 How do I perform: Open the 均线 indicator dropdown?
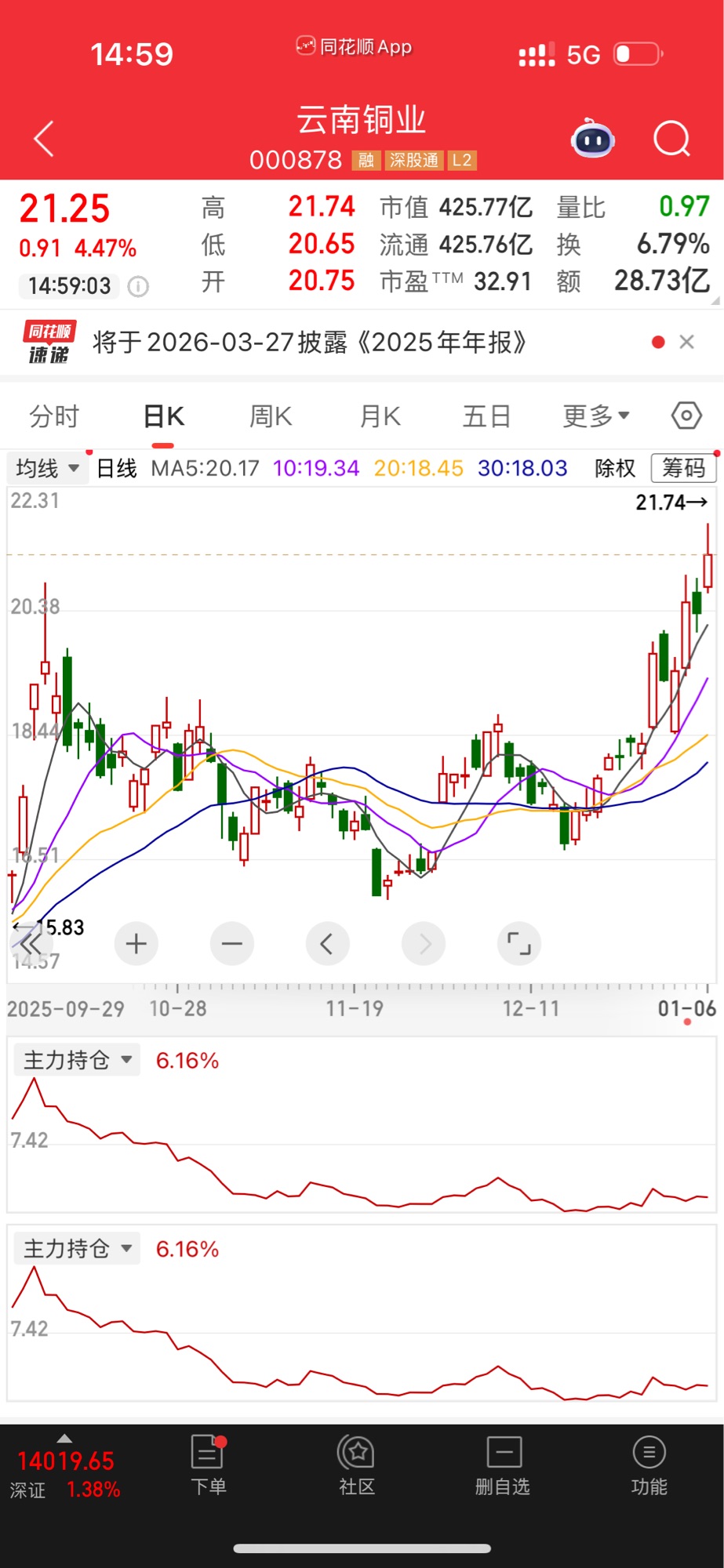[x=47, y=469]
